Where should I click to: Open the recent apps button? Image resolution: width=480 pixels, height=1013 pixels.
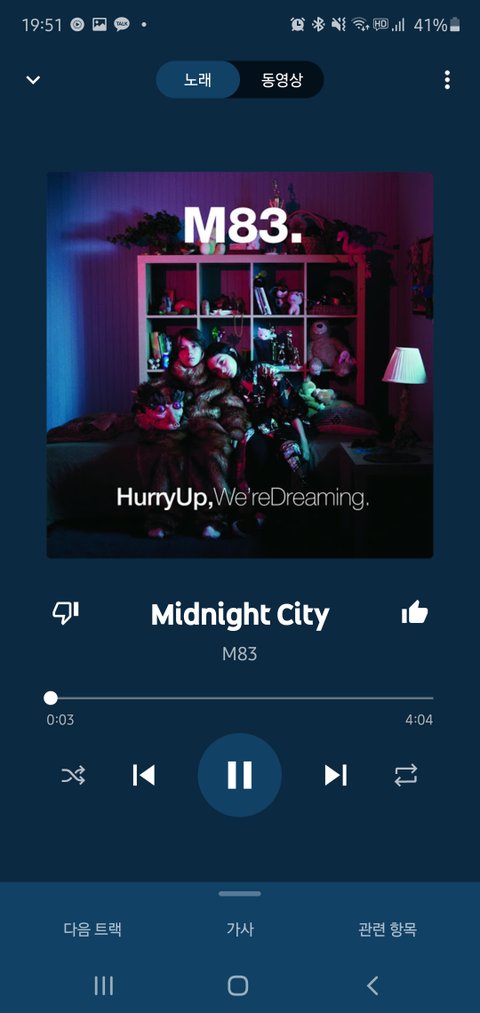103,985
